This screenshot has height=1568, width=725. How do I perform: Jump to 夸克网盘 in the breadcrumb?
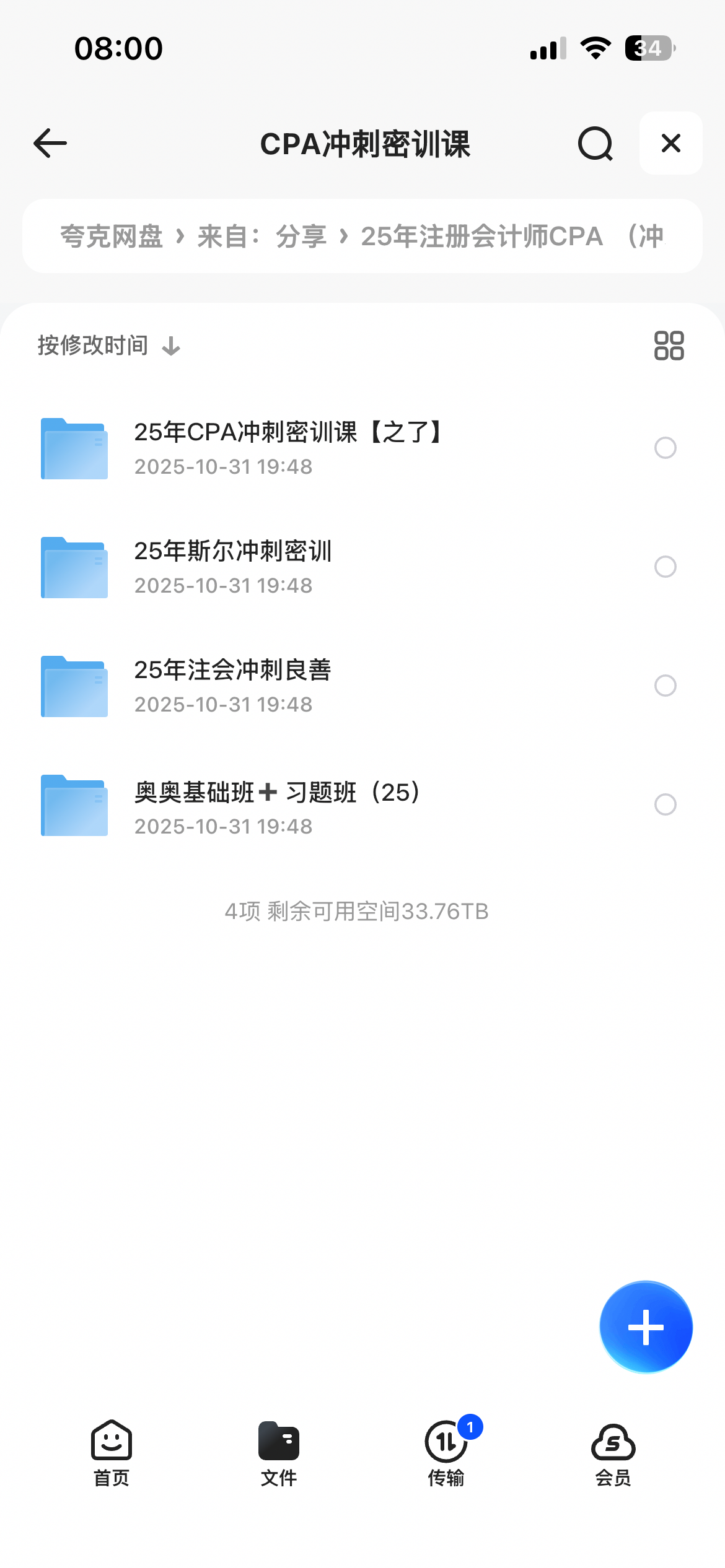(112, 237)
